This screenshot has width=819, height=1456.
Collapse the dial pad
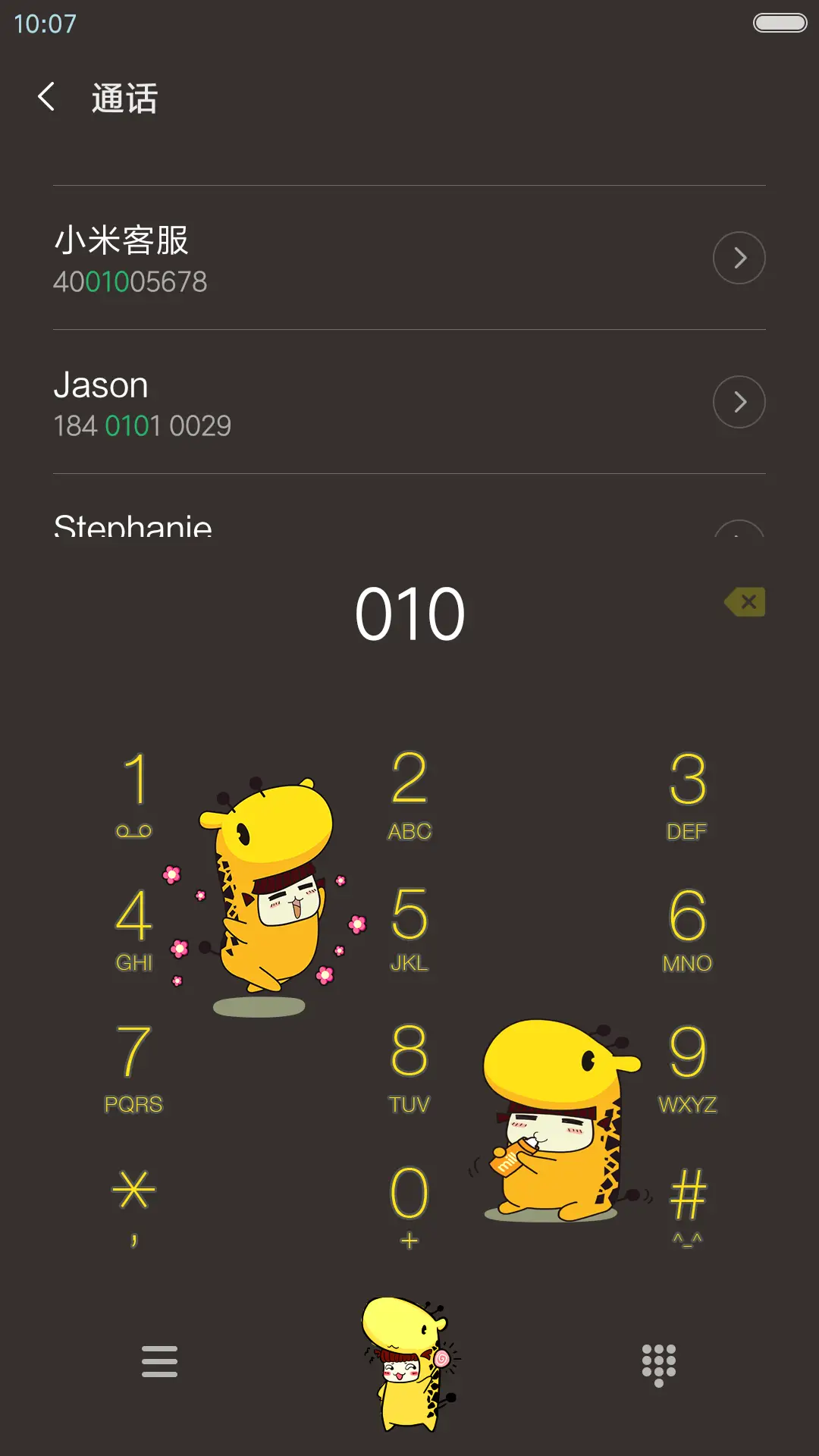point(658,1364)
